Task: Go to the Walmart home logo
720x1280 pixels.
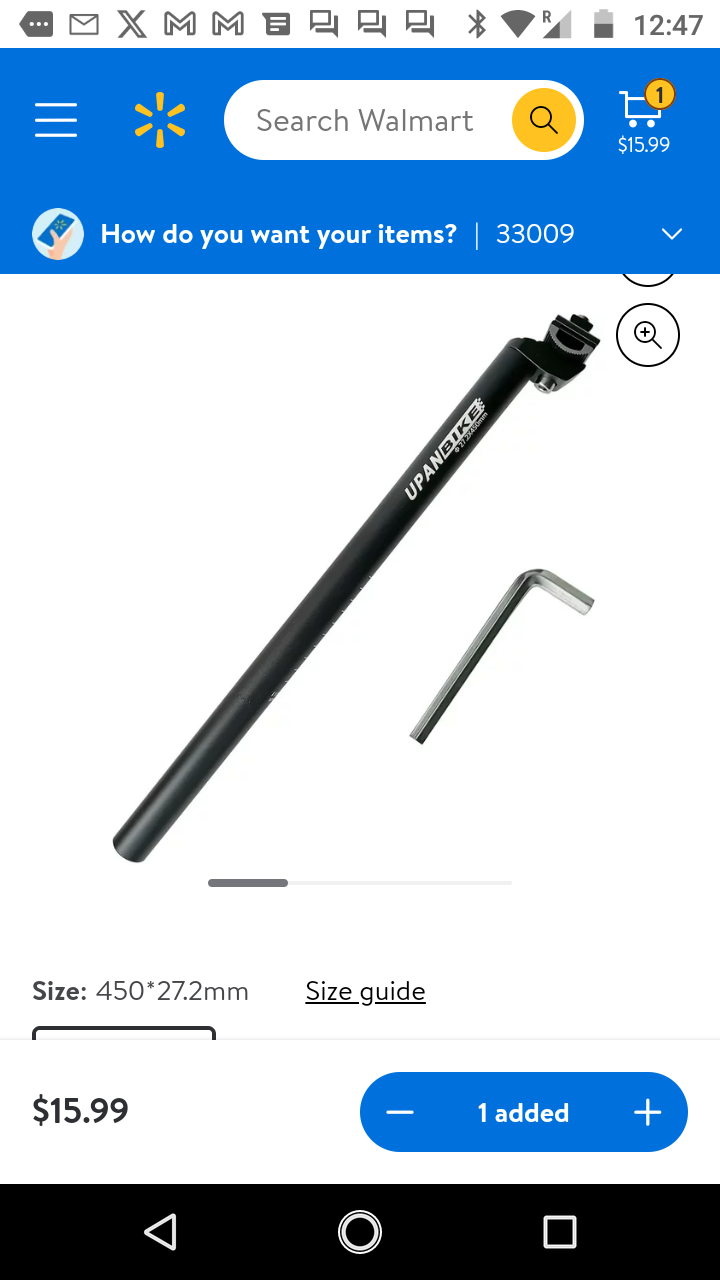Action: [160, 121]
